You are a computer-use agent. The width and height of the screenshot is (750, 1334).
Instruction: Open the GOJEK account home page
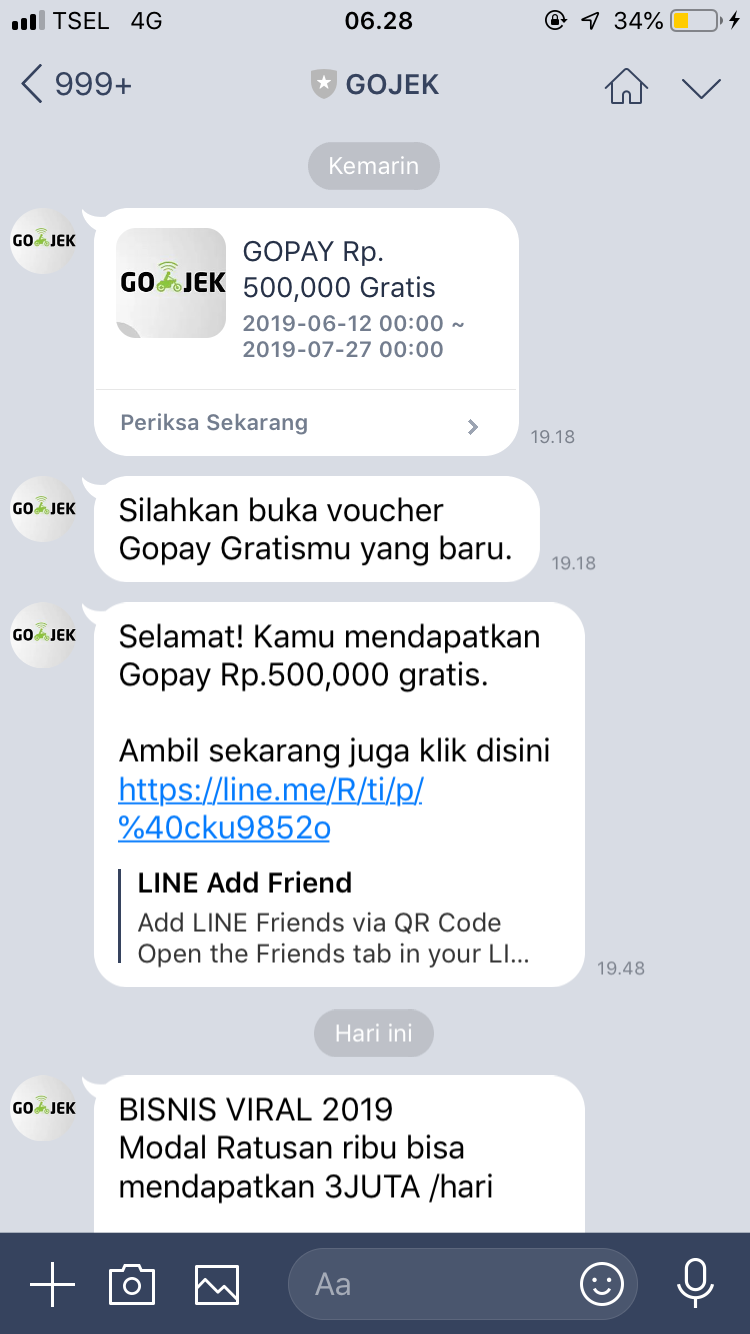coord(626,86)
